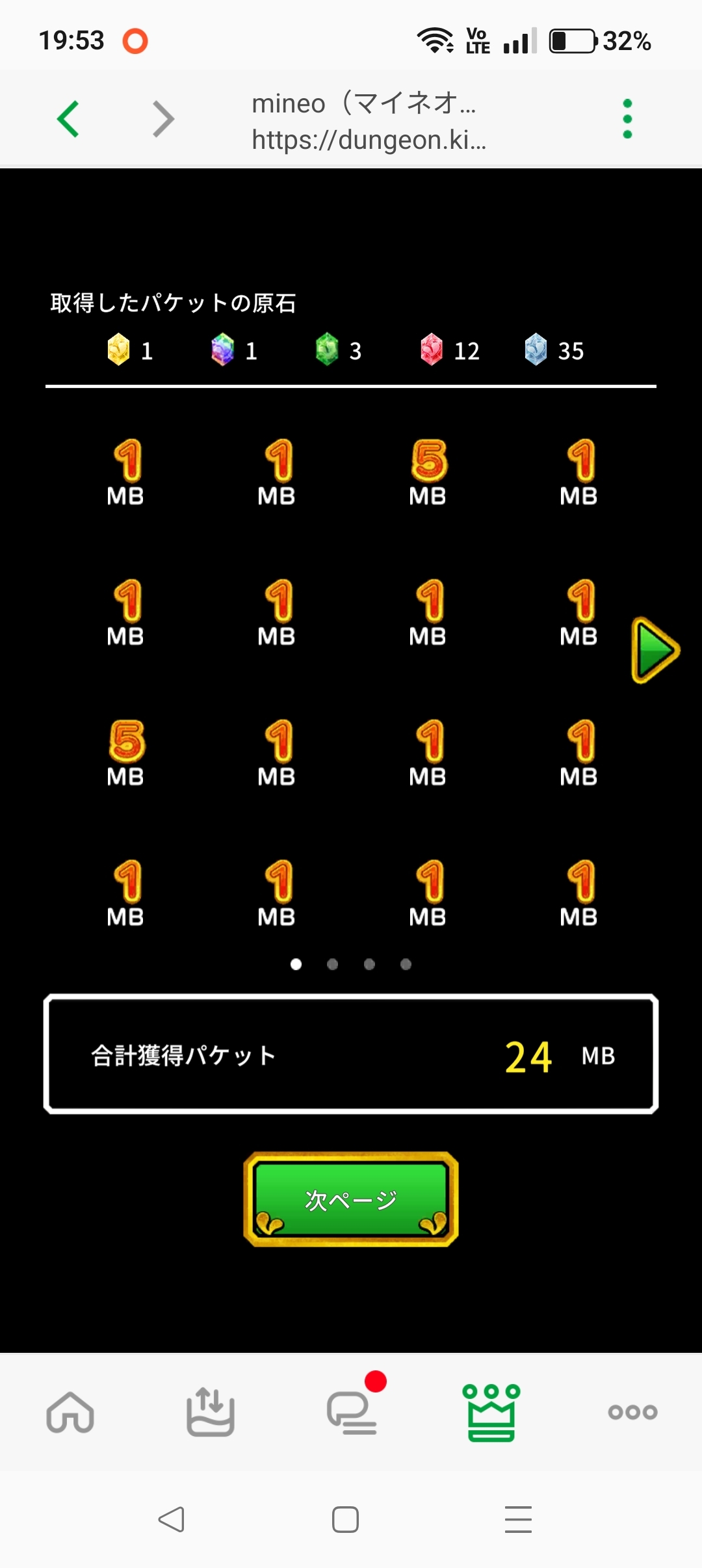Open the system recent apps

[518, 1519]
